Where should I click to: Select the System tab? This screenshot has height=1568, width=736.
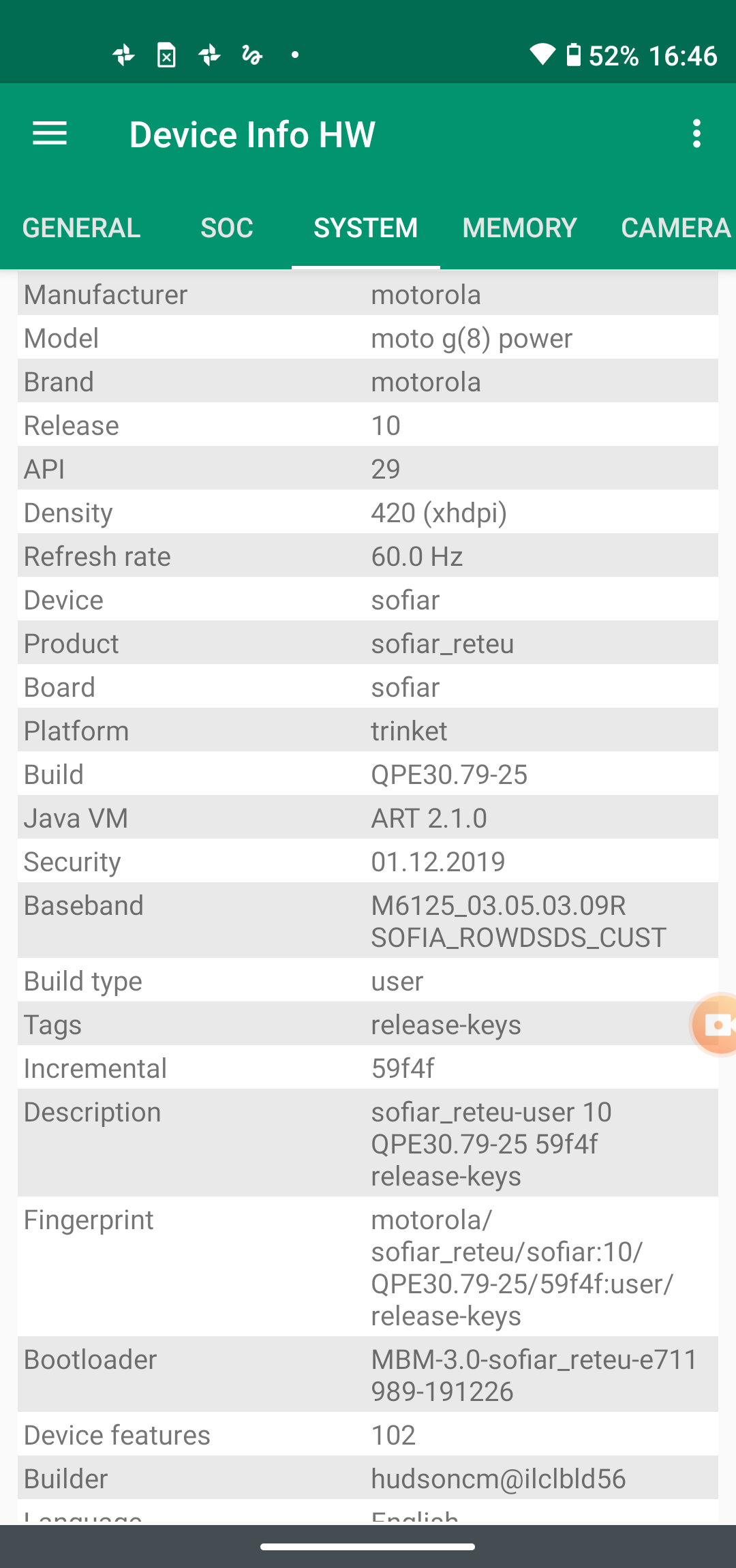click(365, 228)
